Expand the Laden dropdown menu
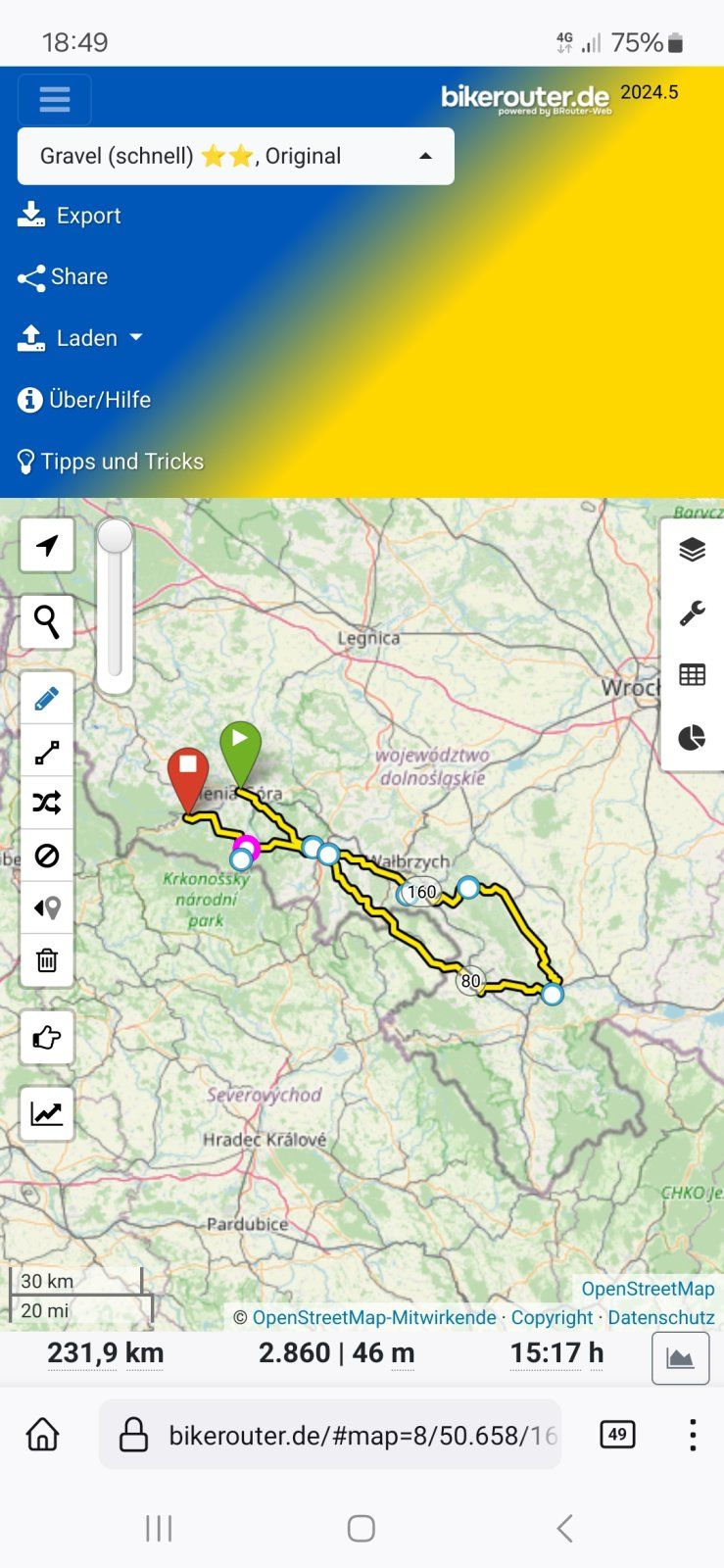Viewport: 724px width, 1568px height. (x=81, y=338)
